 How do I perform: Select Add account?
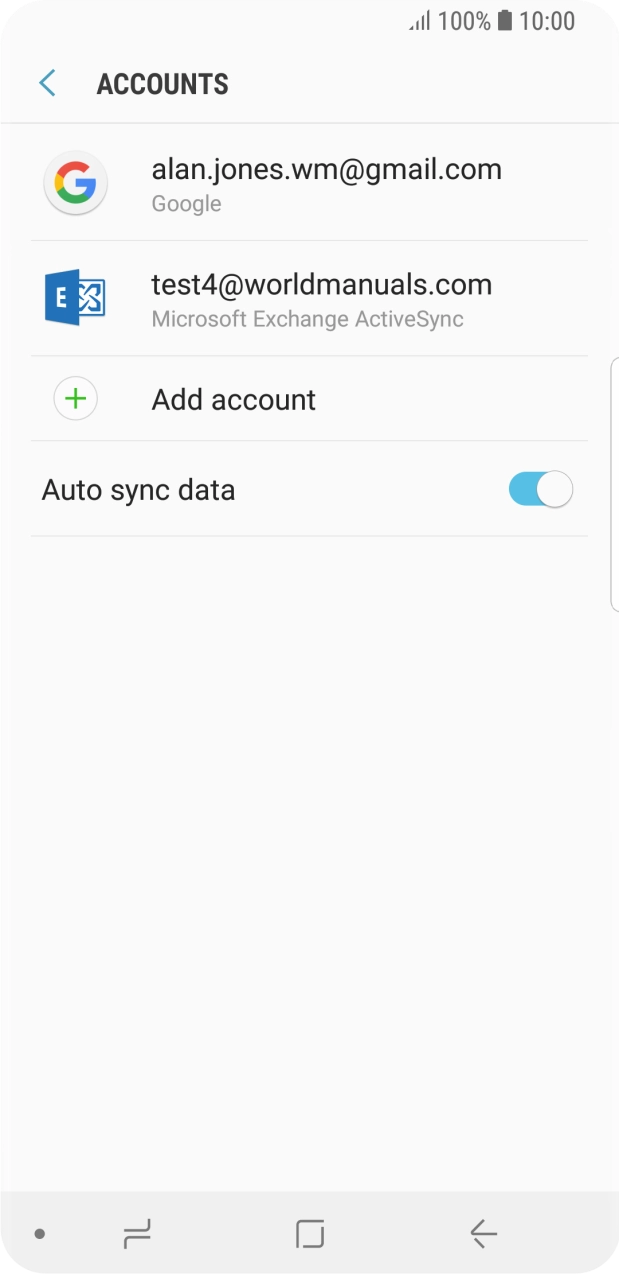233,400
